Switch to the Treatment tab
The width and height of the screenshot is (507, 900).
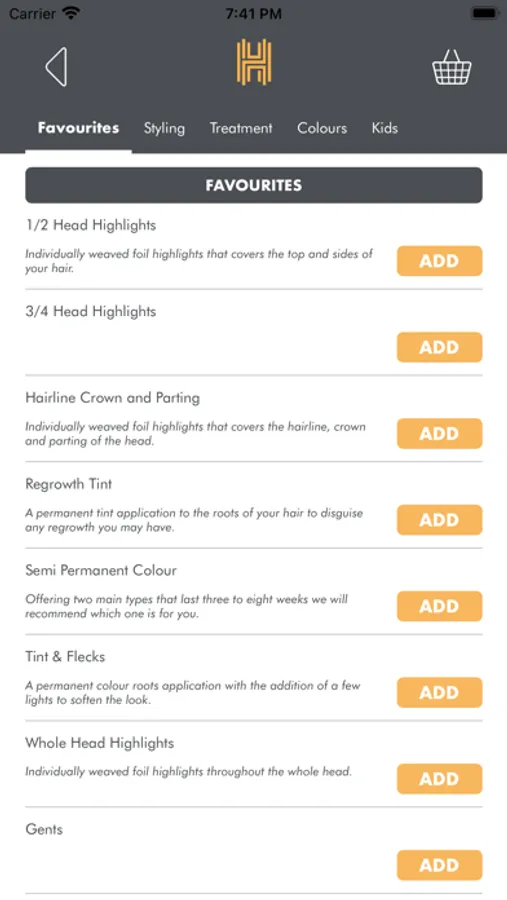[x=241, y=128]
